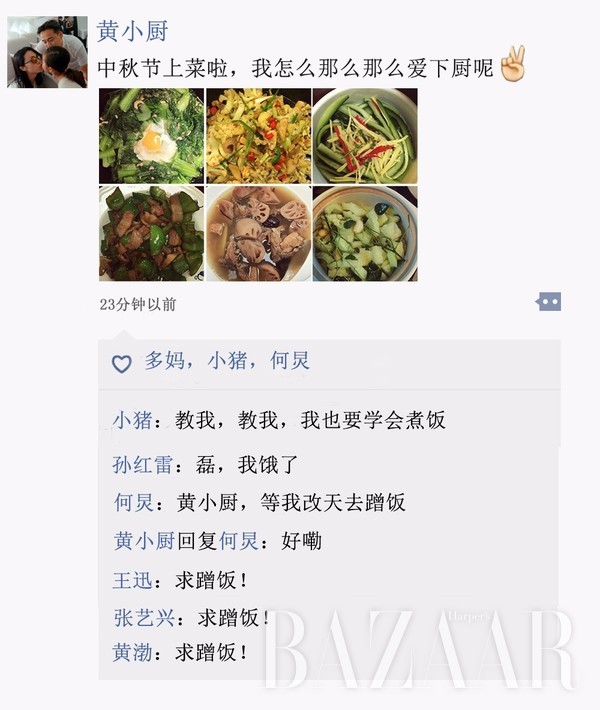Tap the 黄小厨 name at the post top
Image resolution: width=600 pixels, height=710 pixels.
[133, 31]
